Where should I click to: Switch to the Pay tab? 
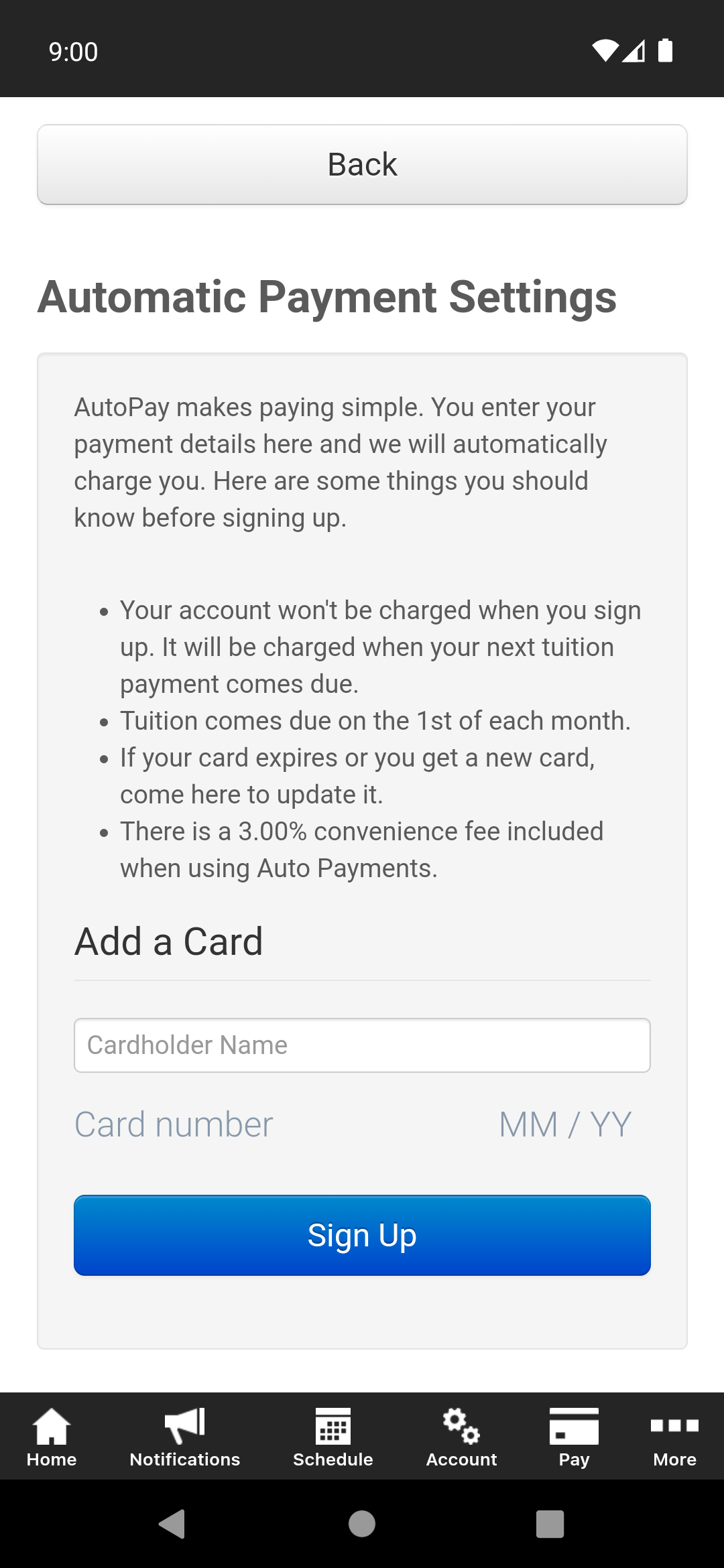(x=574, y=1437)
